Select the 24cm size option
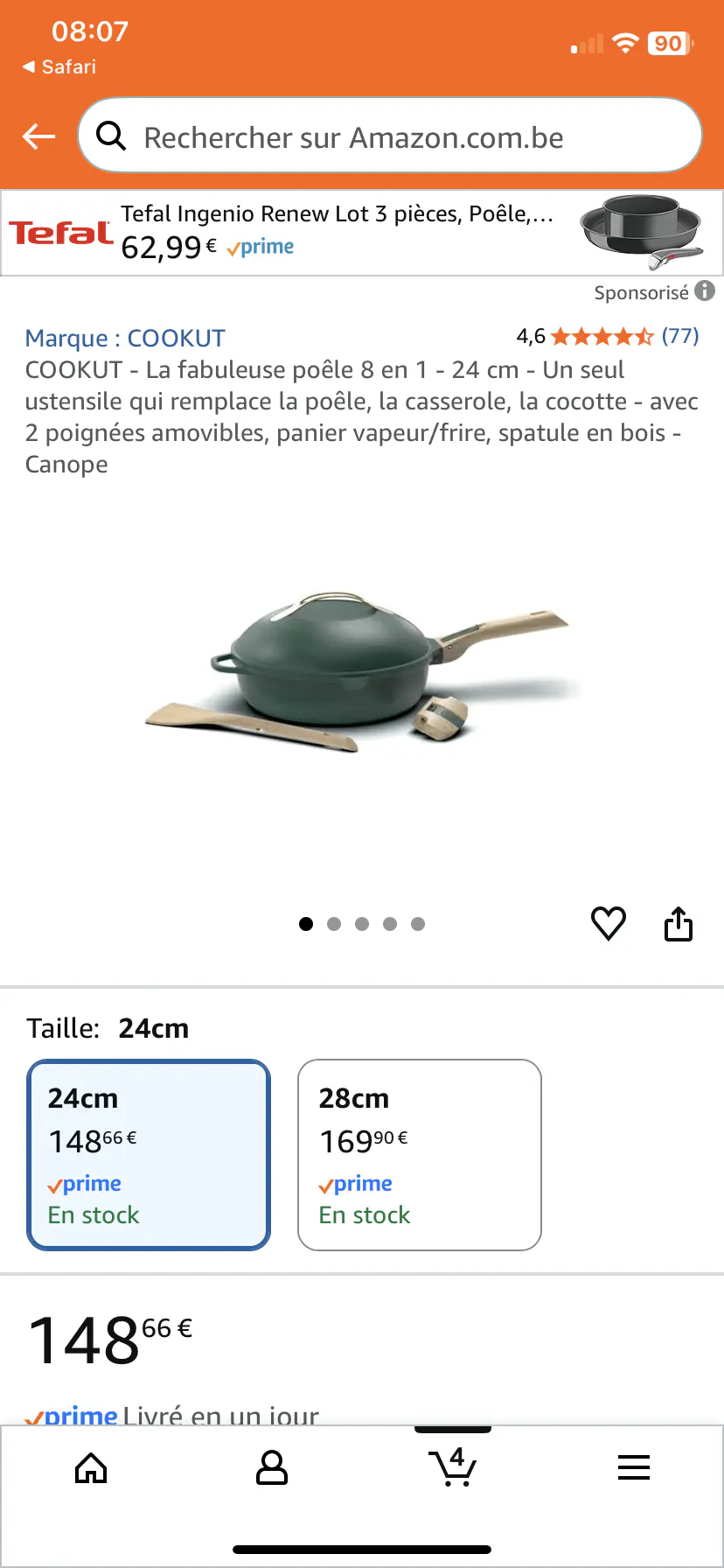This screenshot has height=1568, width=724. tap(149, 1155)
